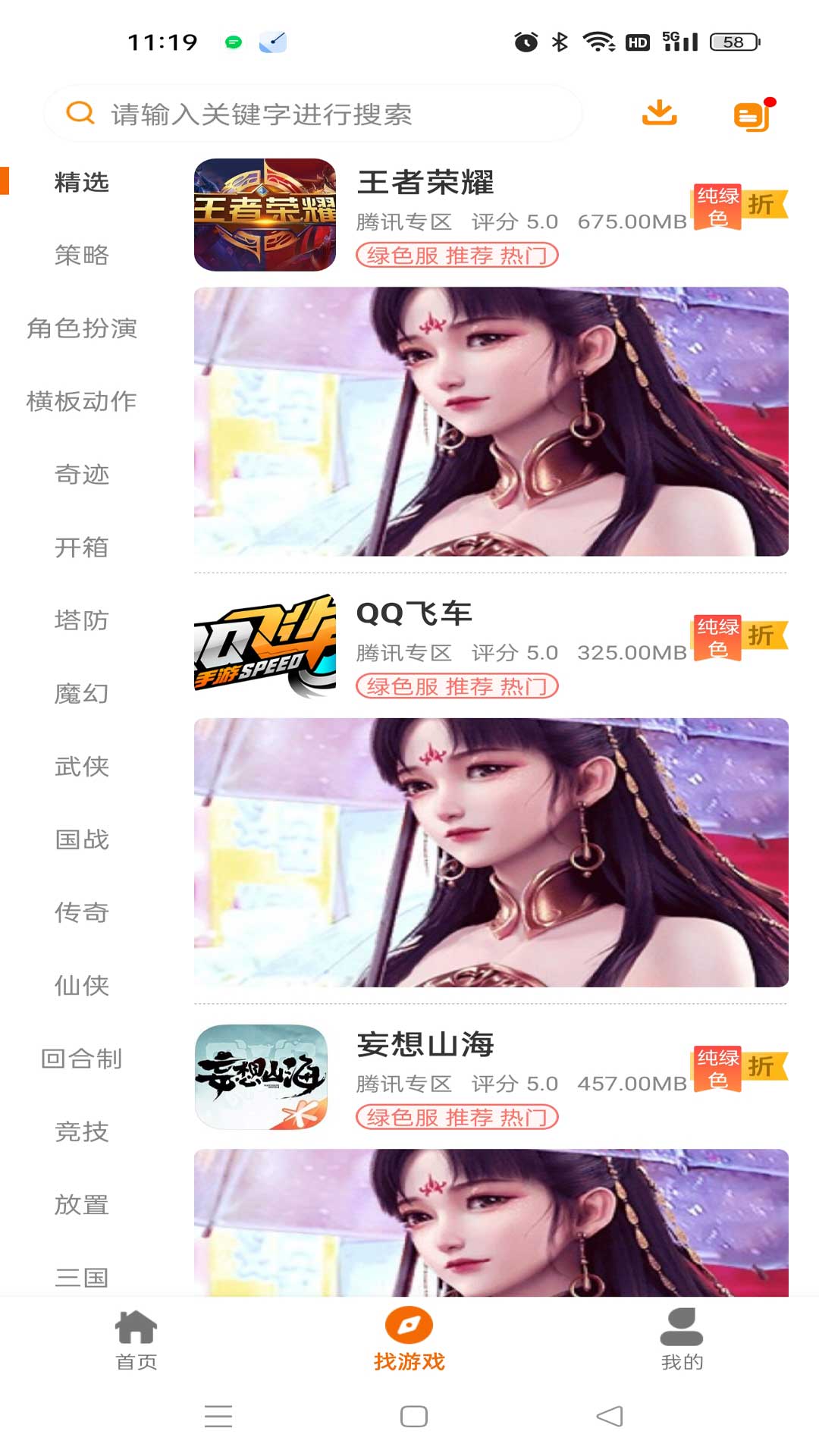Screen dimensions: 819x1456
Task: Open the 奇迹 category
Action: pyautogui.click(x=82, y=475)
